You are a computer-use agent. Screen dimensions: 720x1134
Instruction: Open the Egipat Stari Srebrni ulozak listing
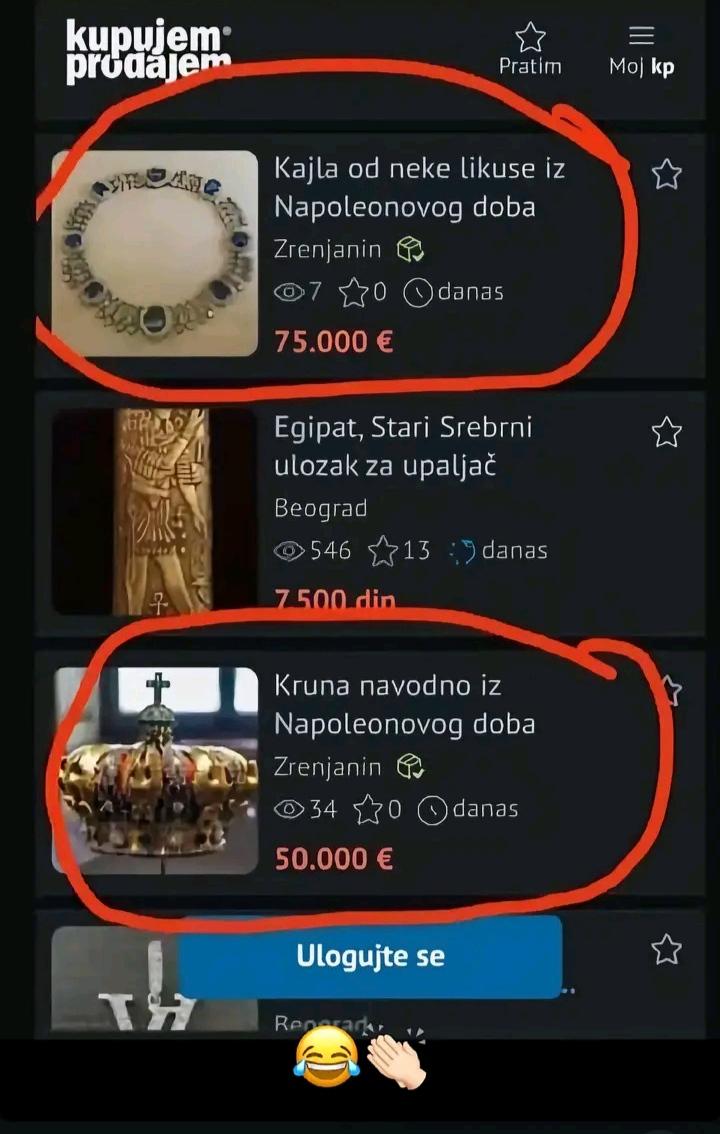point(403,446)
